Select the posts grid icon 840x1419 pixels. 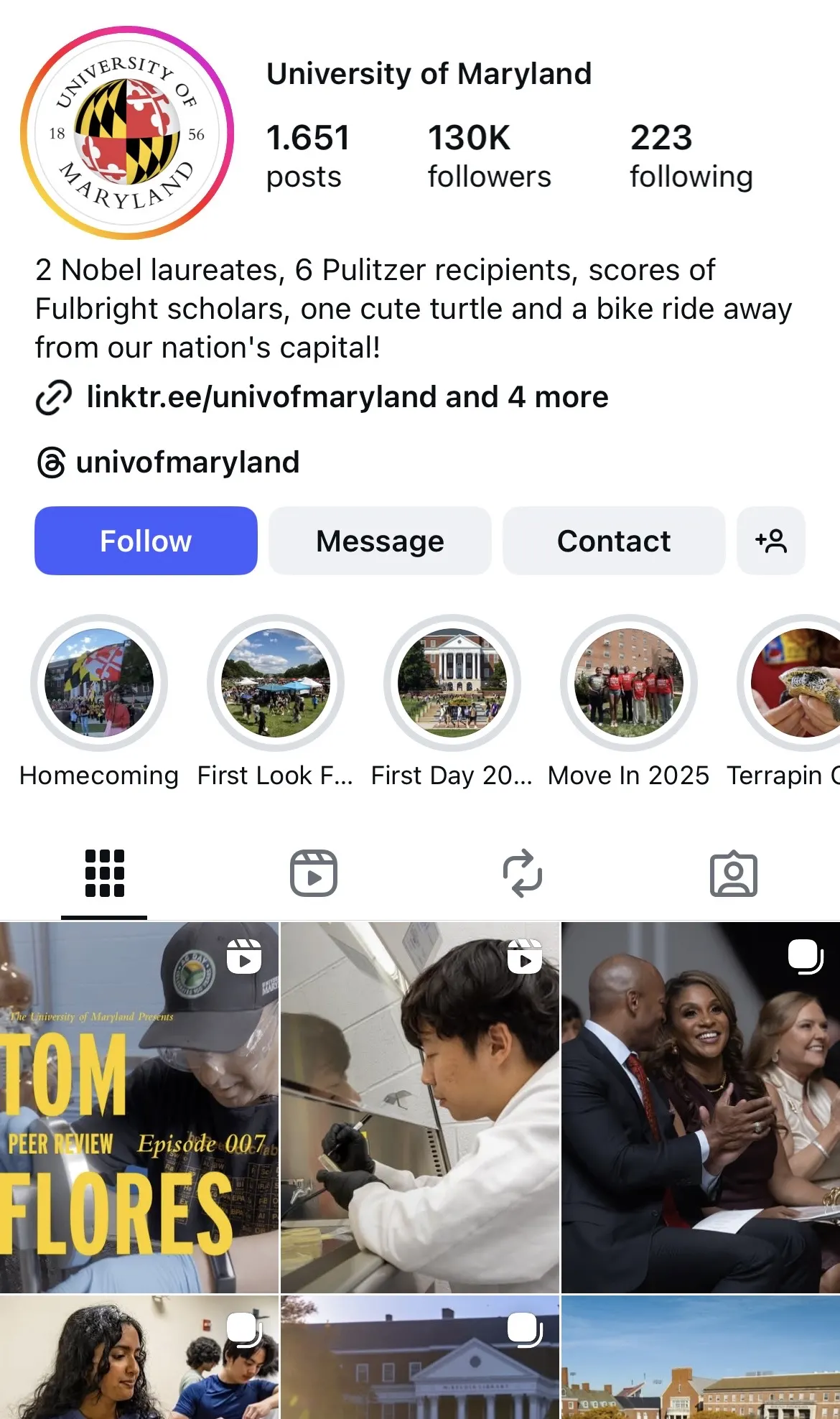103,872
